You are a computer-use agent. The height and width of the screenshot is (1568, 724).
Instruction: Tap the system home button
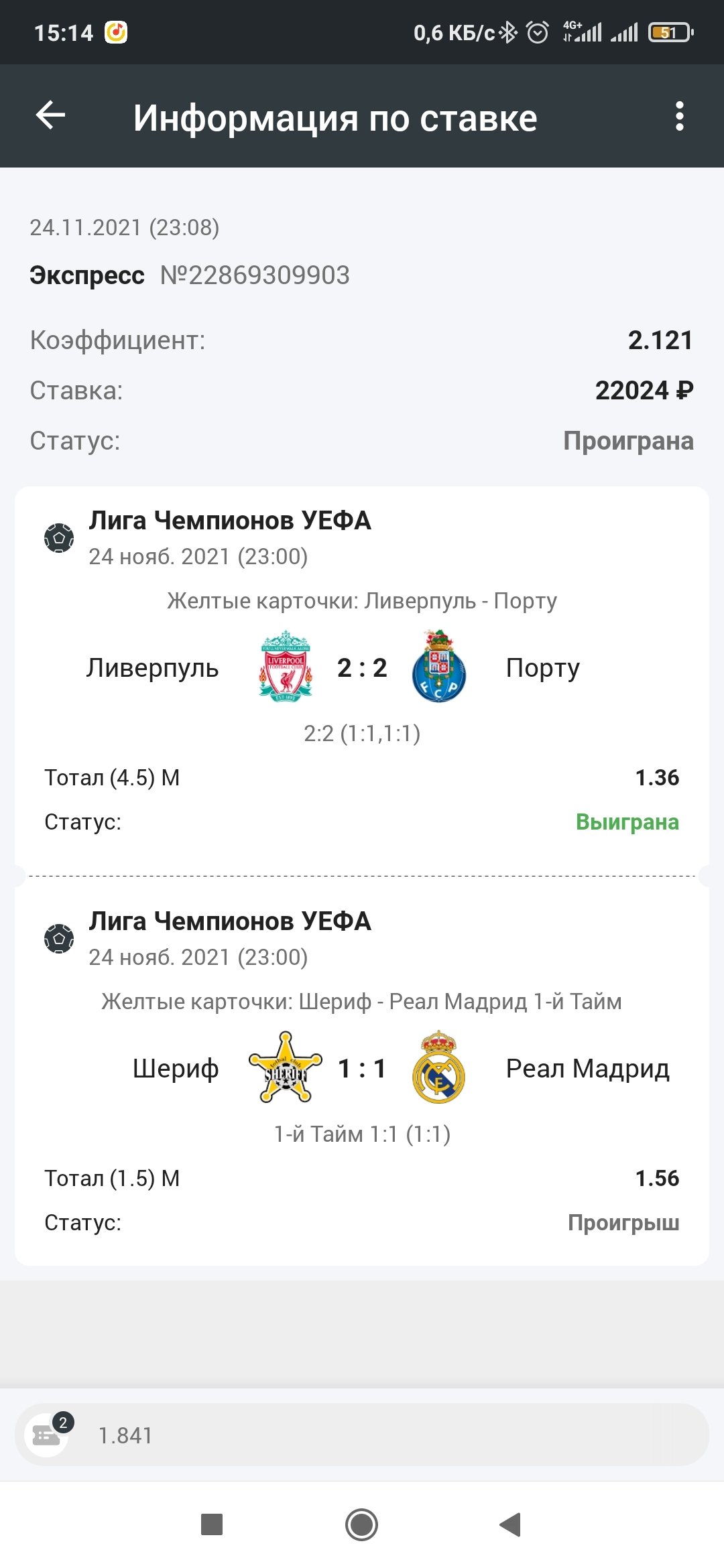click(361, 1524)
